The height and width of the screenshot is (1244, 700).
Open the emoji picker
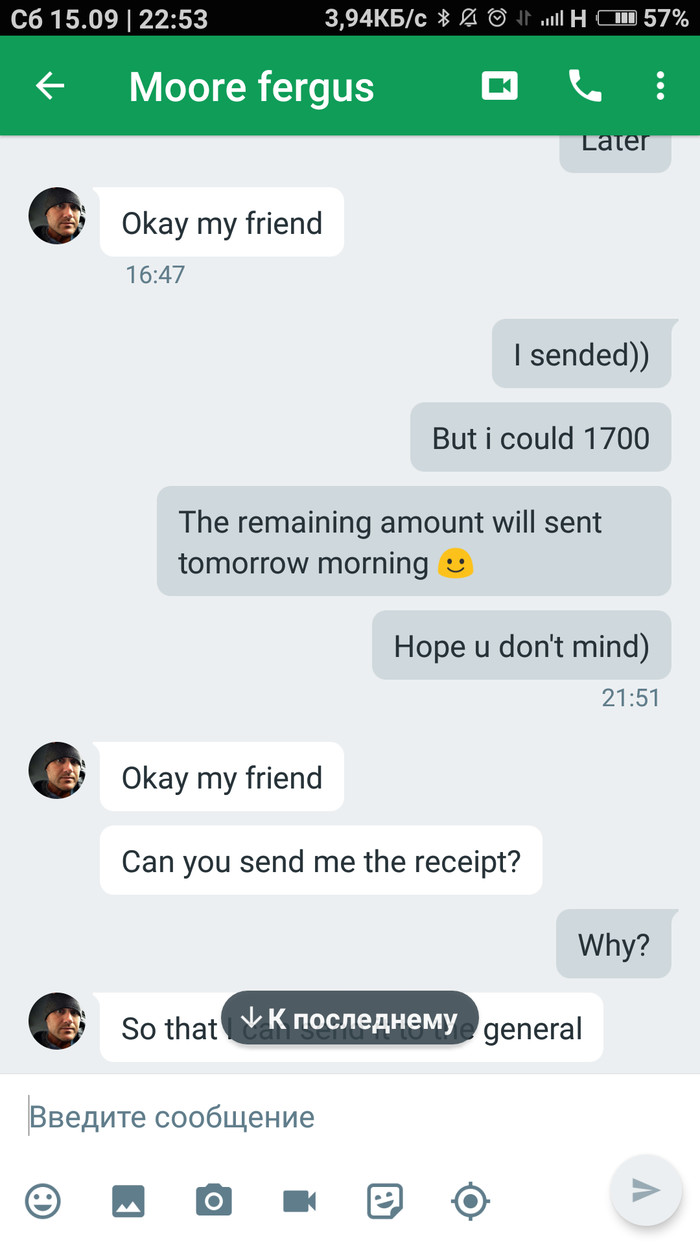[42, 1200]
